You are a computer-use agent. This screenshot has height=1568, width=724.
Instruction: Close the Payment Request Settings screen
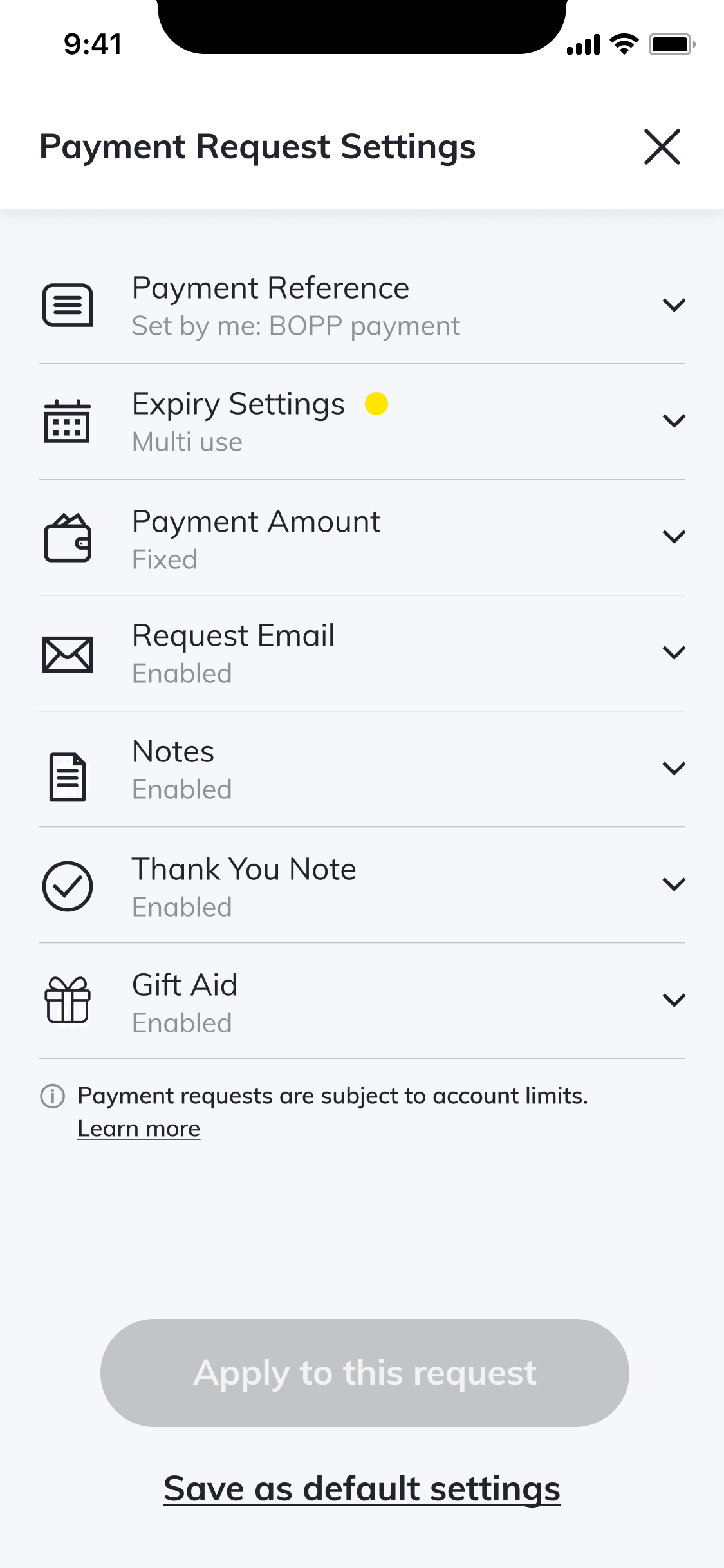click(662, 147)
